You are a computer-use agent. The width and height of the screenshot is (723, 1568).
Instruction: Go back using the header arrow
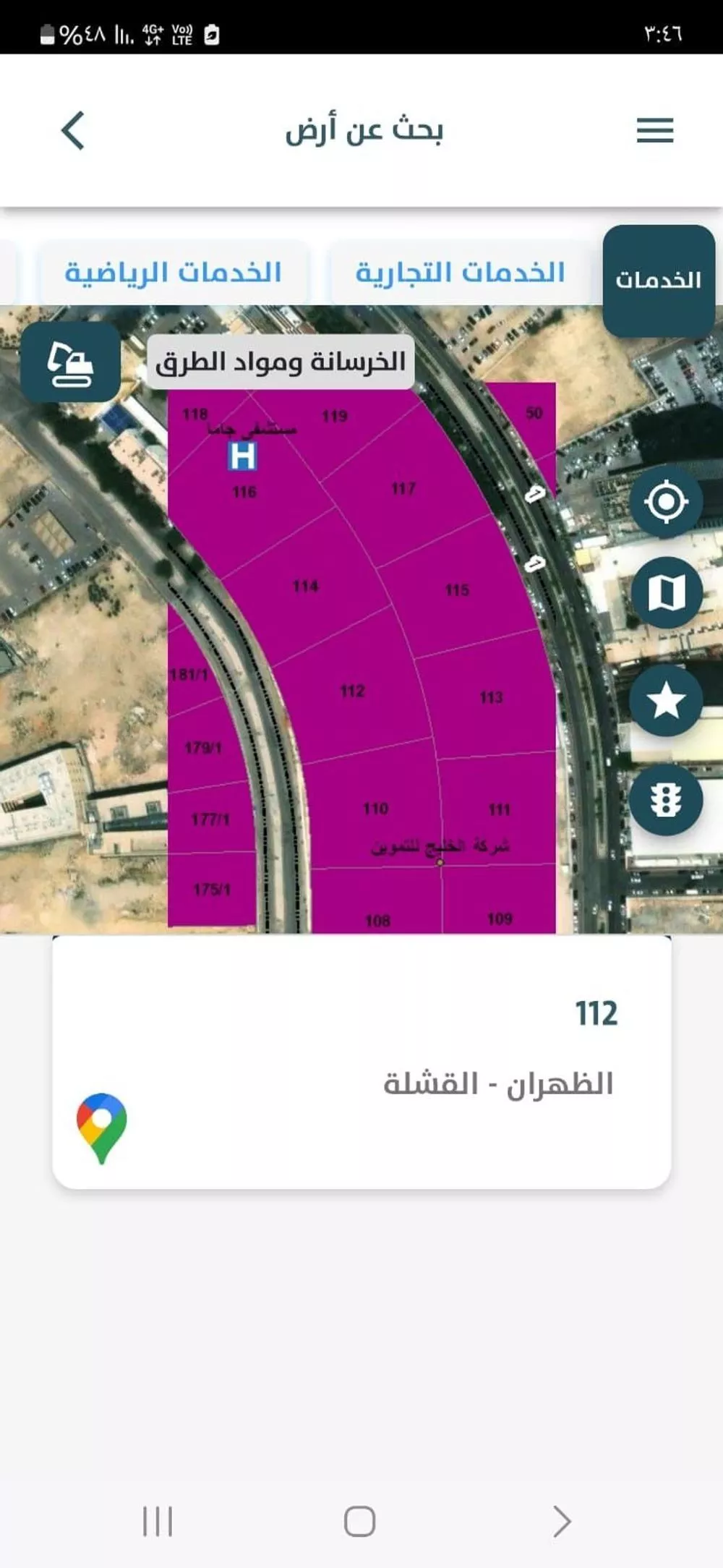click(73, 131)
